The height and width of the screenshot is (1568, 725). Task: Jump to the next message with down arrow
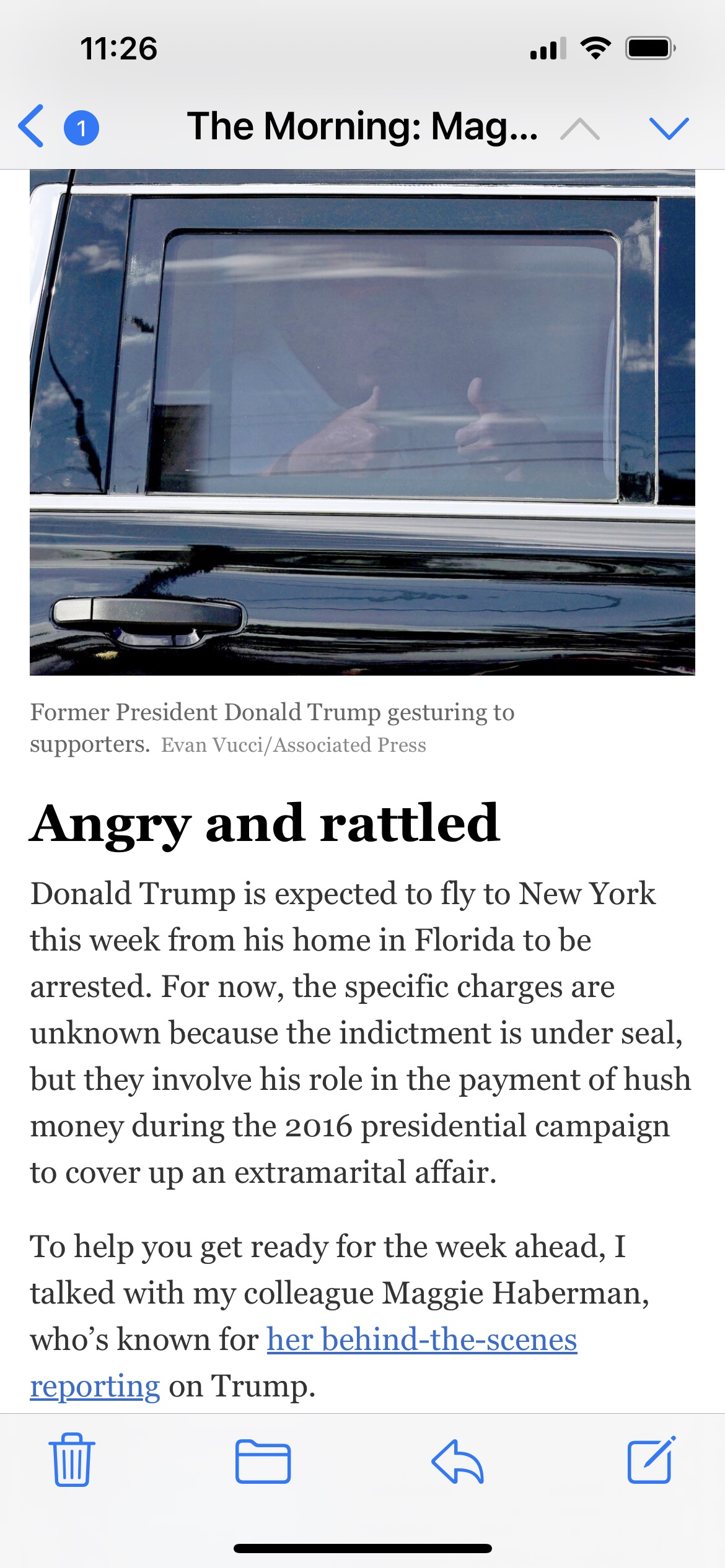click(669, 128)
